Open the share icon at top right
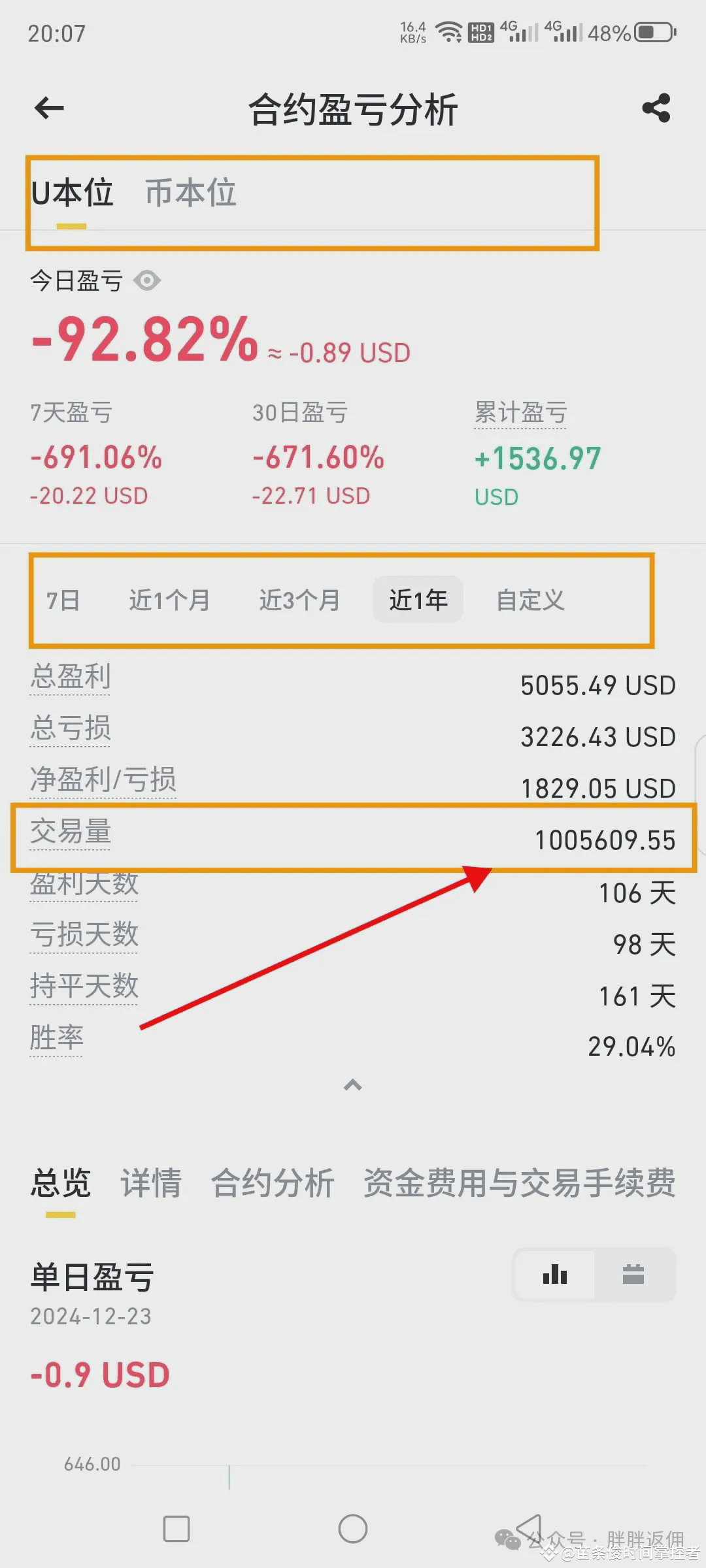 (x=656, y=106)
